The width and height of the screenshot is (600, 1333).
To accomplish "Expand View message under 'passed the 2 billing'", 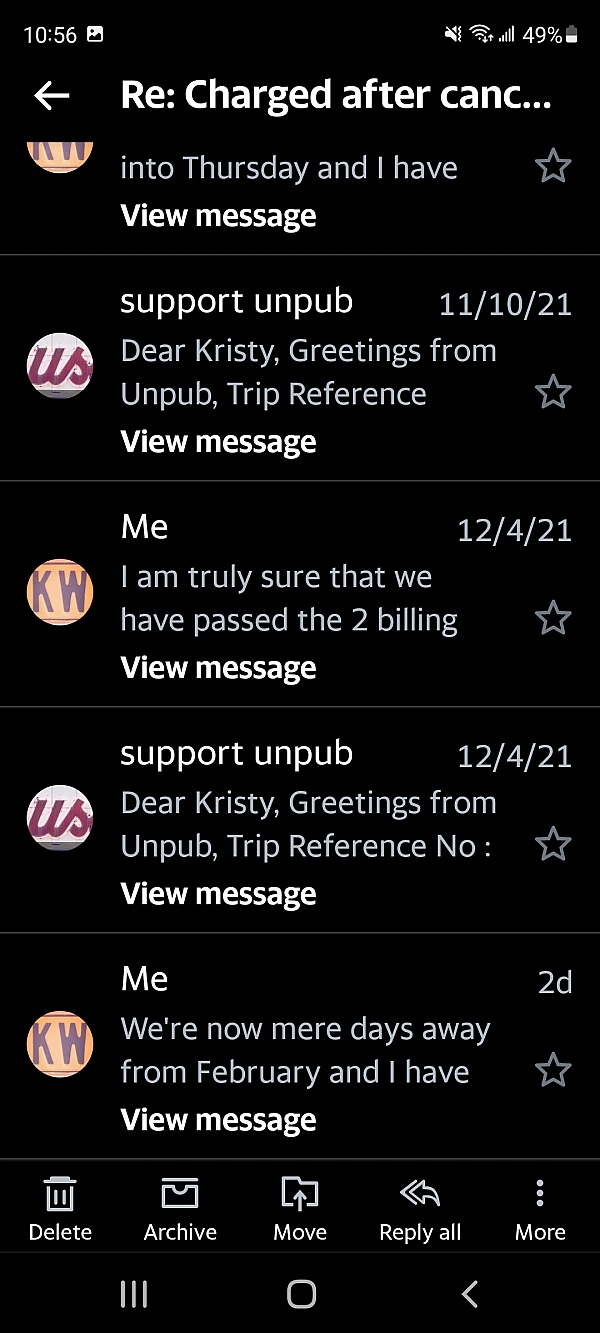I will tap(218, 668).
